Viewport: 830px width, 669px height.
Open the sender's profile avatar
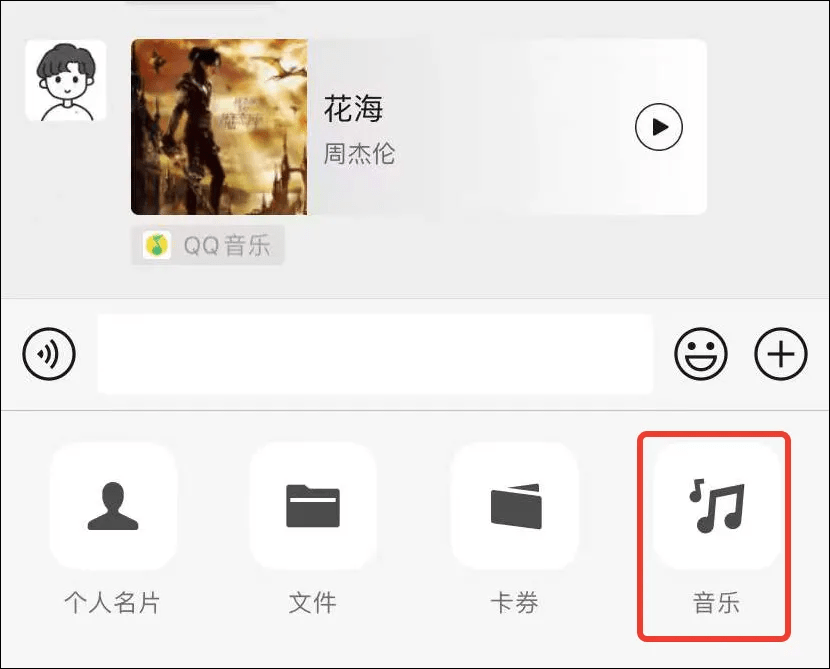(x=66, y=81)
